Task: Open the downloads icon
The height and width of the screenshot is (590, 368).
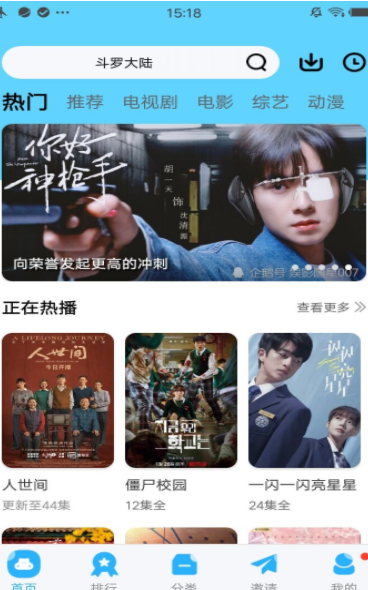Action: (x=311, y=62)
